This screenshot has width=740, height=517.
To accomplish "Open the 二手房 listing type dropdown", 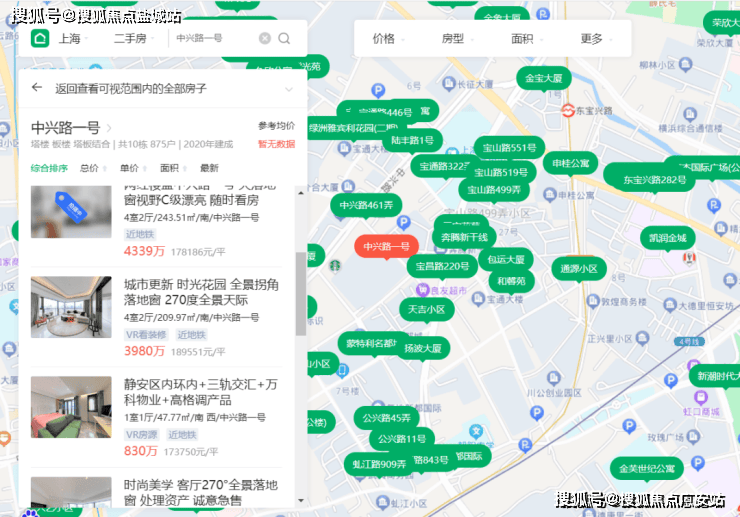I will [x=136, y=39].
